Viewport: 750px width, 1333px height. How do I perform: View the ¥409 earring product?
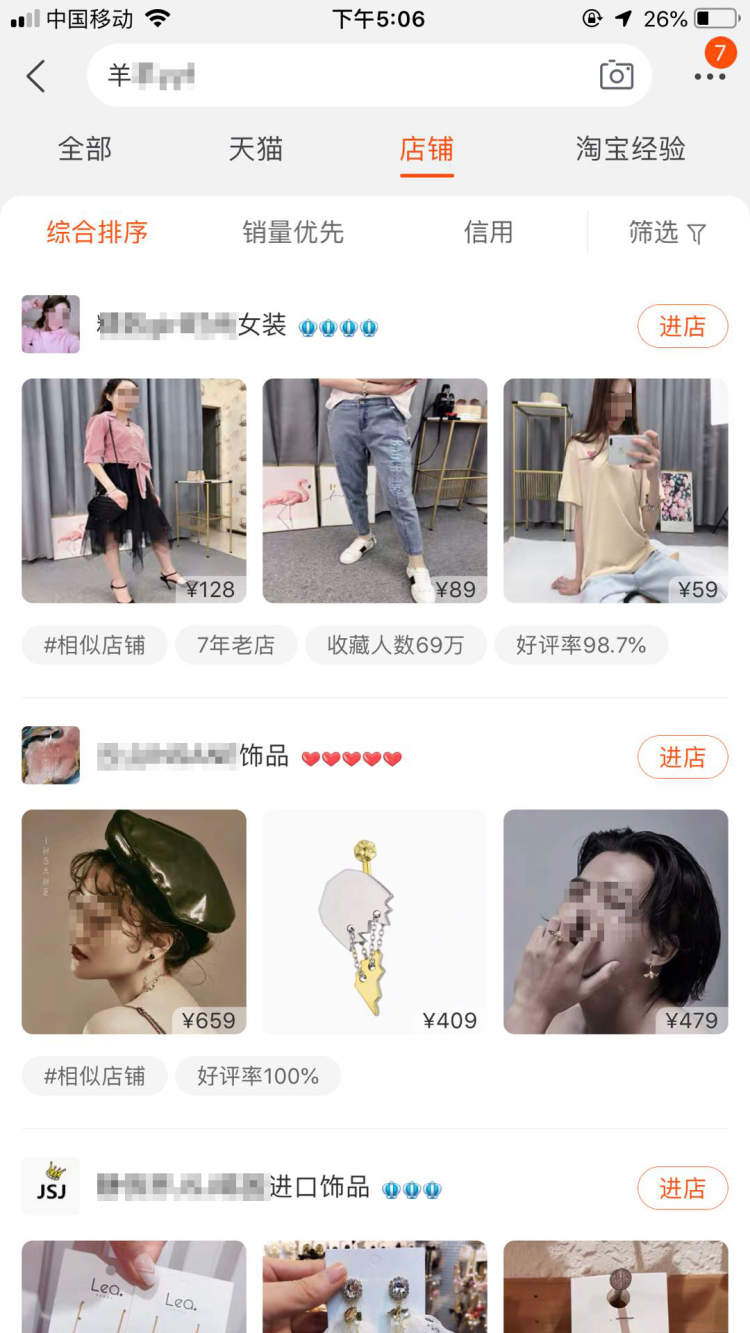point(375,921)
